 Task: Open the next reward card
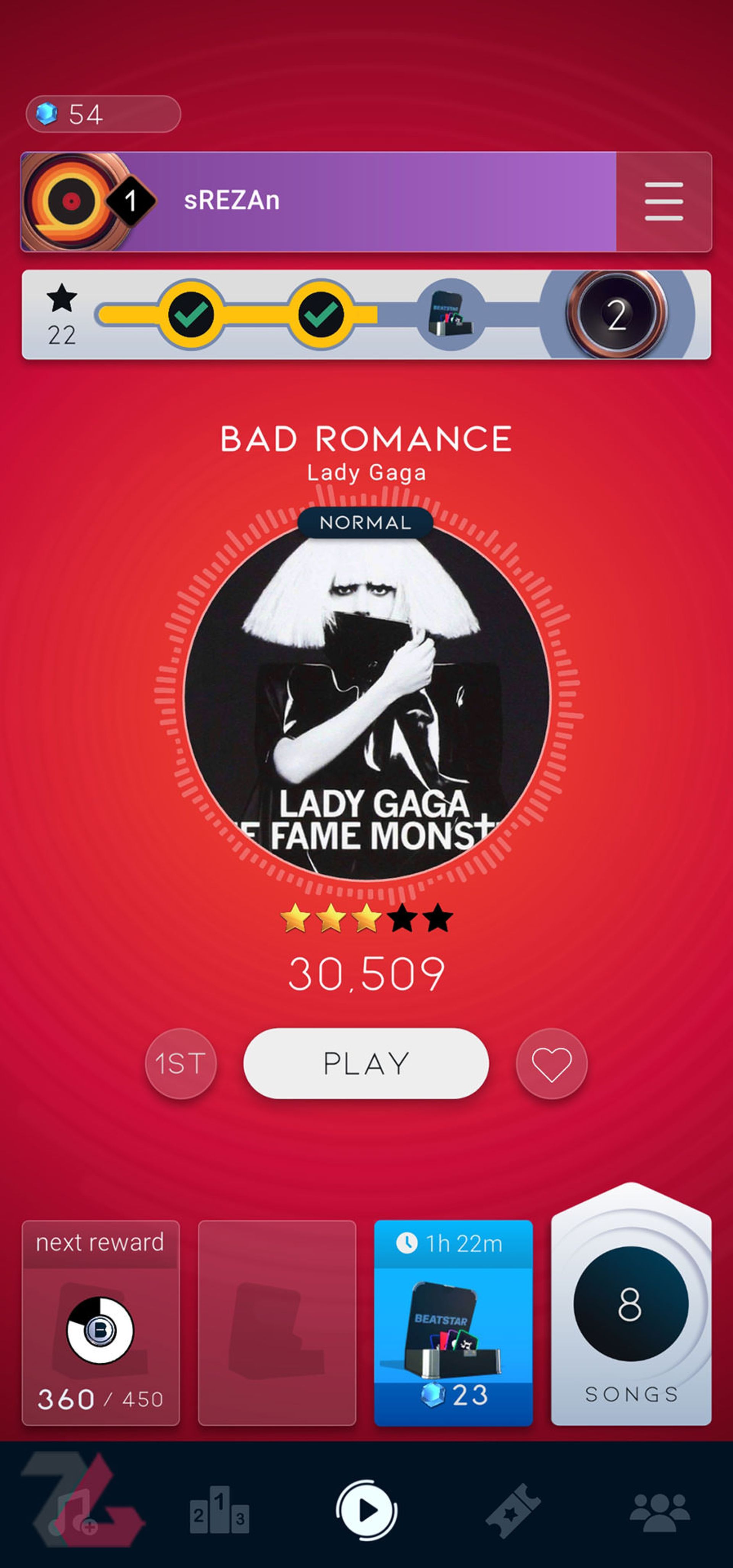click(x=100, y=1322)
